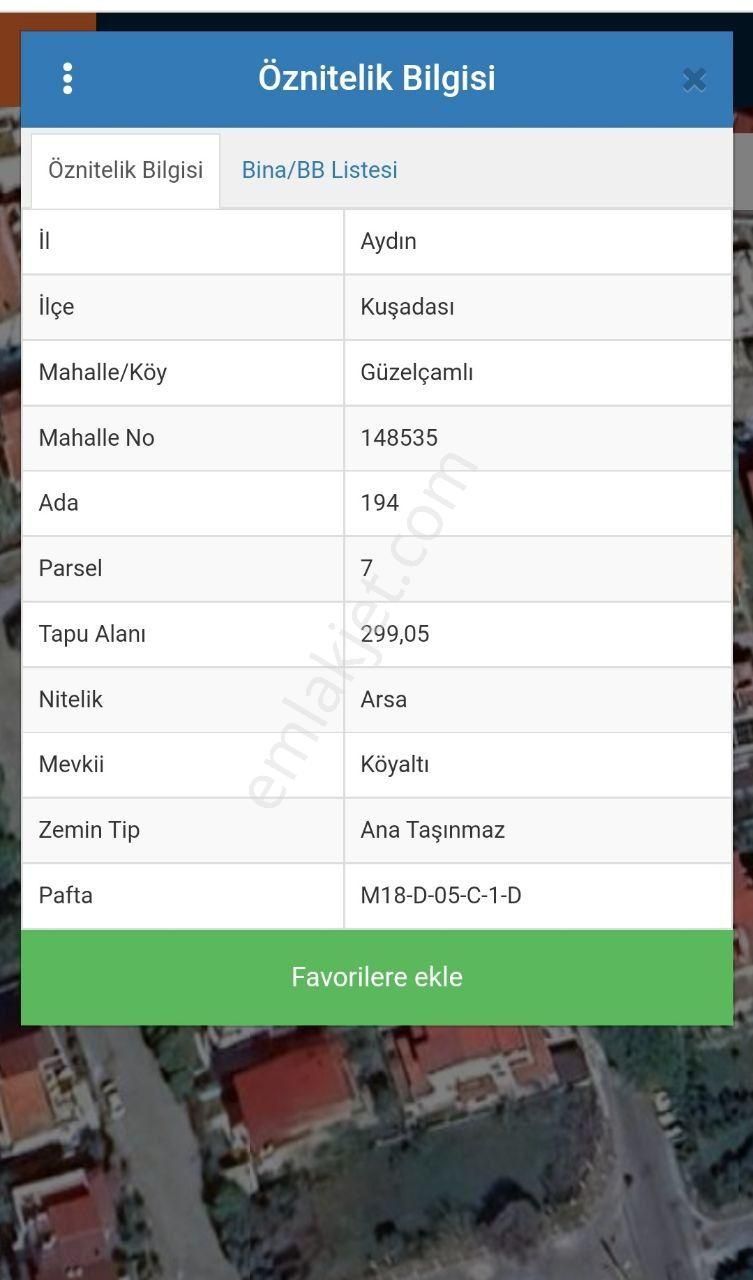The height and width of the screenshot is (1280, 753).
Task: Select the Öznitelik Bilgisi tab
Action: pos(126,170)
